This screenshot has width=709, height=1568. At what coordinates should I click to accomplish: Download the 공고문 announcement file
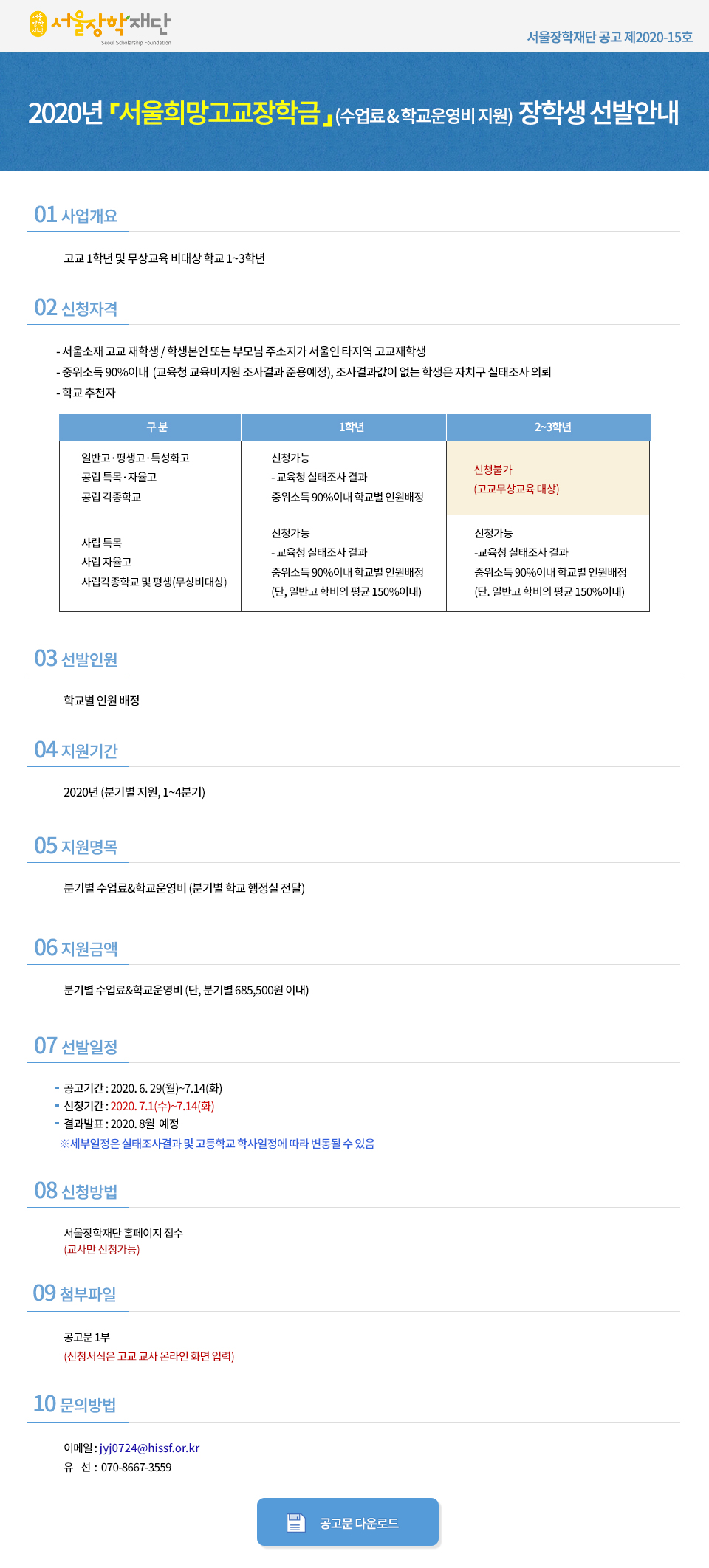click(348, 1521)
